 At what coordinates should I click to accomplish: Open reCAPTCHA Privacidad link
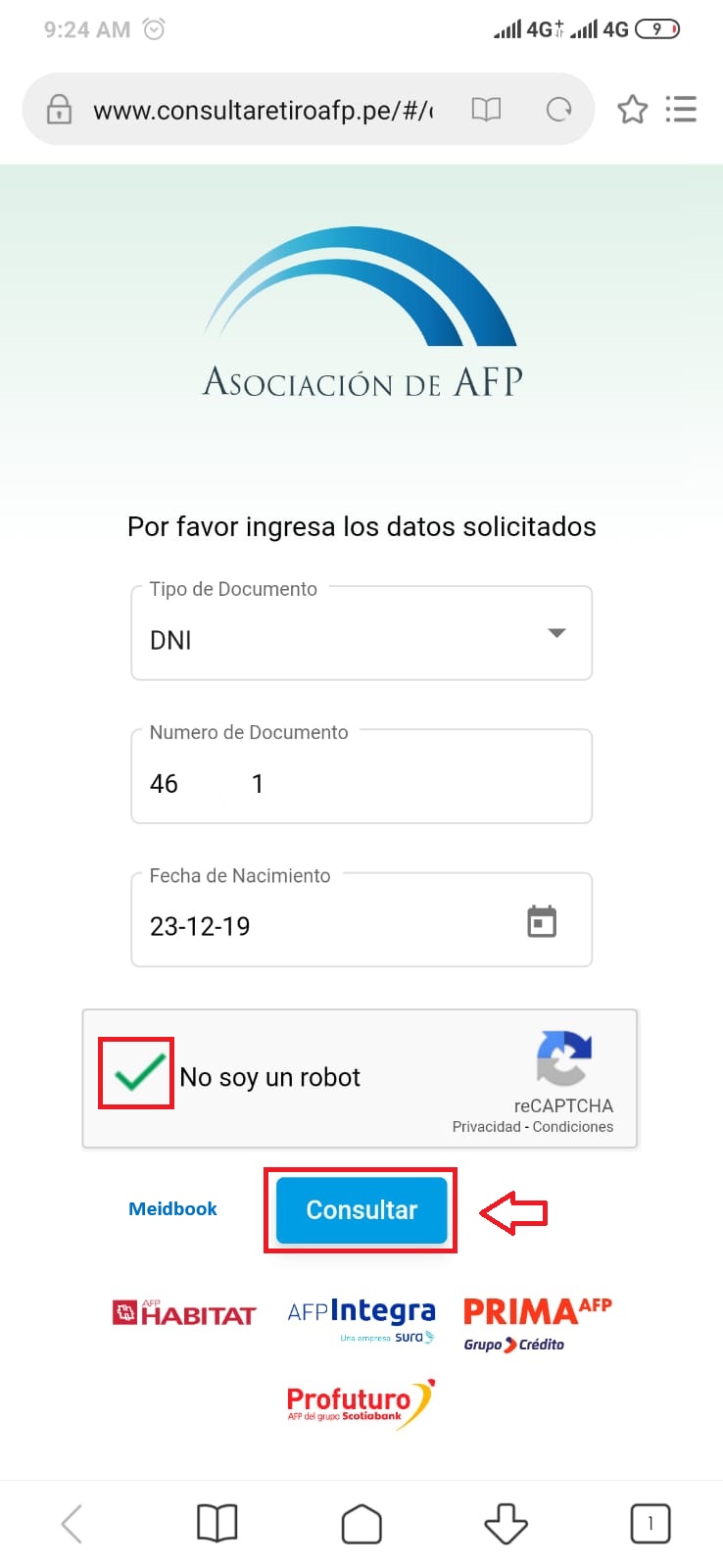pos(486,1127)
